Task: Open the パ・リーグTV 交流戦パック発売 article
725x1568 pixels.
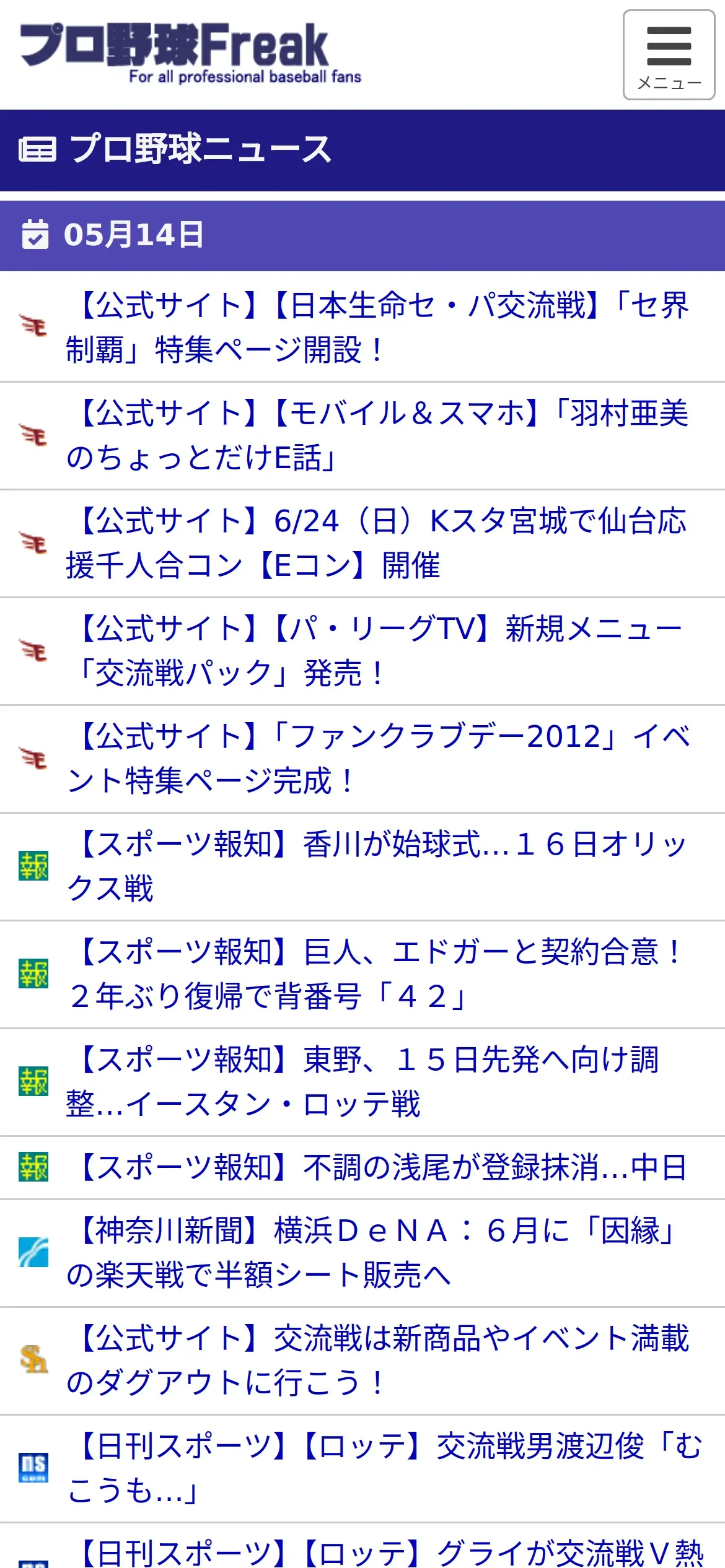Action: pos(362,651)
